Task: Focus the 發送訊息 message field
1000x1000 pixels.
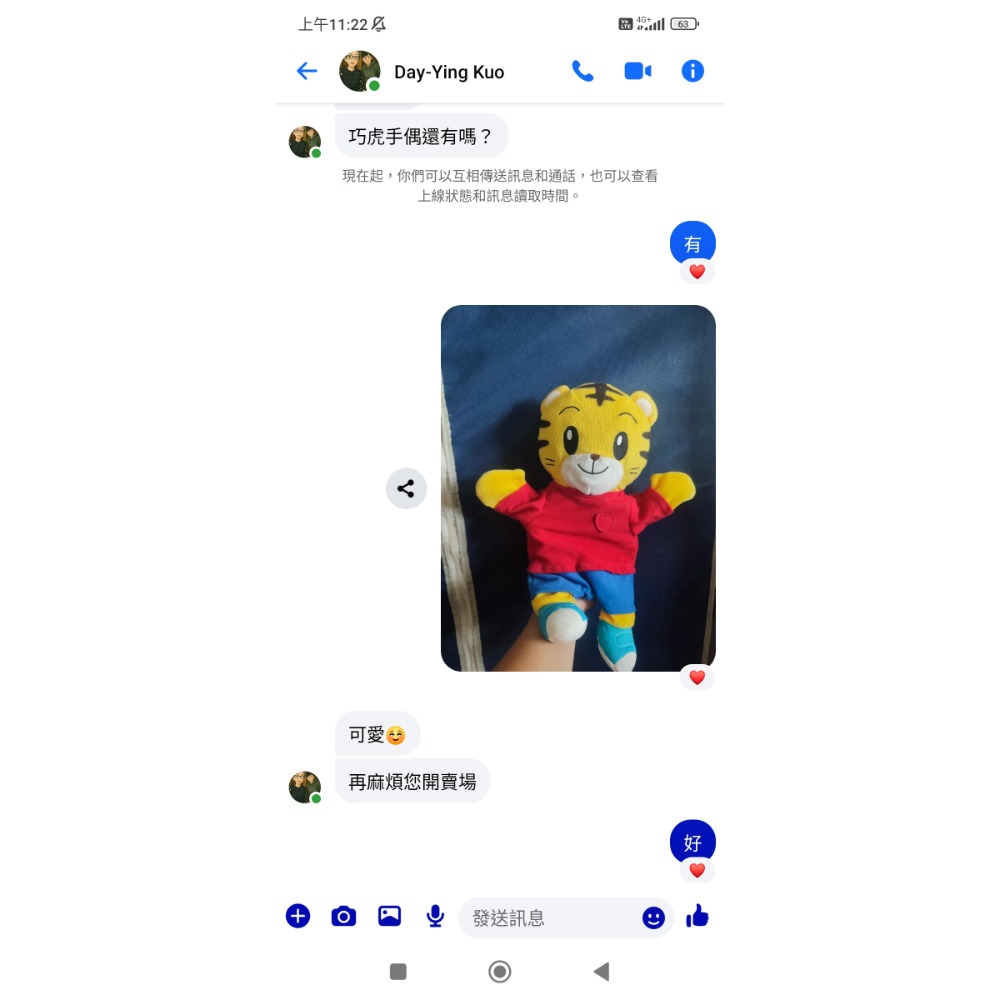Action: click(x=550, y=918)
